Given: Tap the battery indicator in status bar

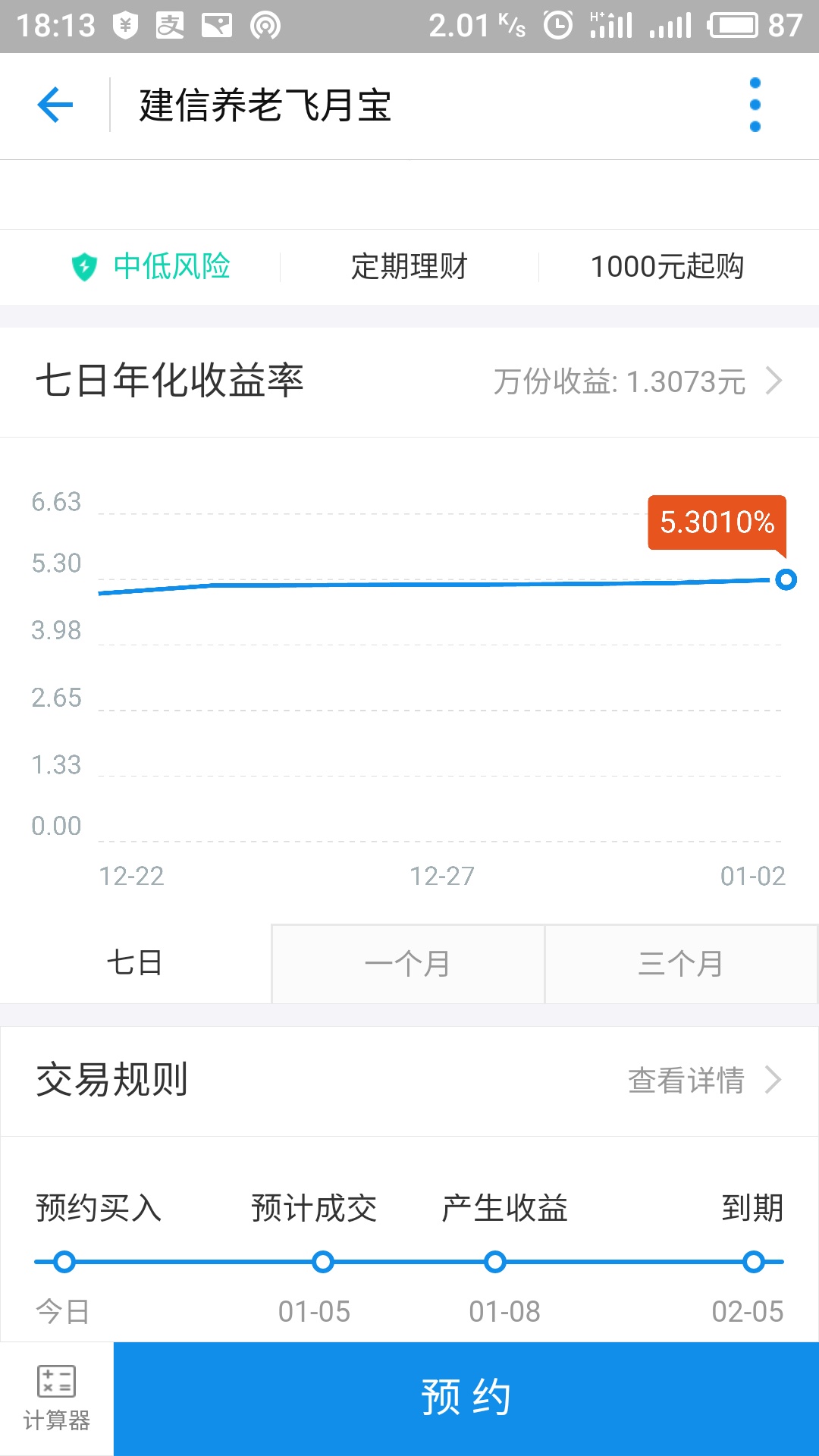Looking at the screenshot, I should click(x=733, y=23).
